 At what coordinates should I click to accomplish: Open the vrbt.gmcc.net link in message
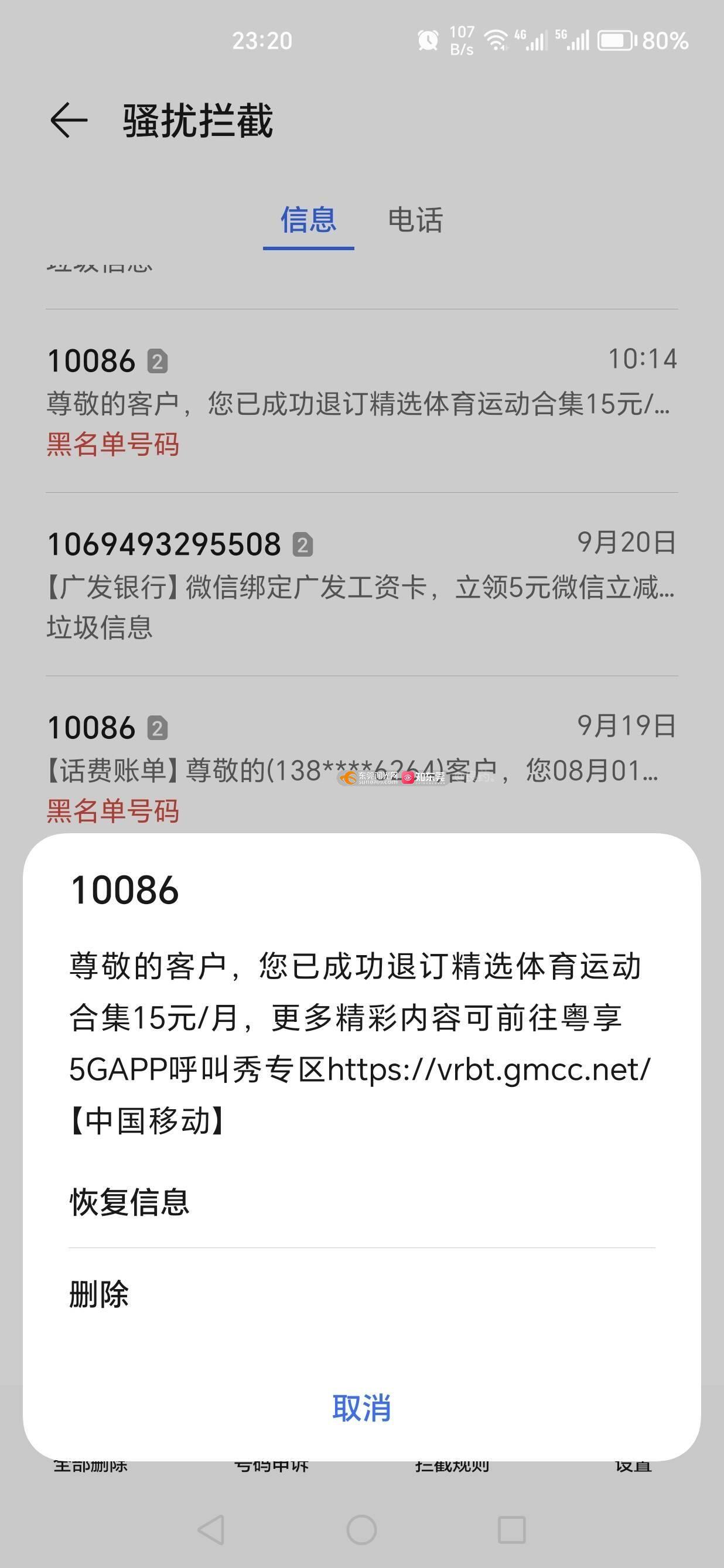pyautogui.click(x=489, y=1069)
